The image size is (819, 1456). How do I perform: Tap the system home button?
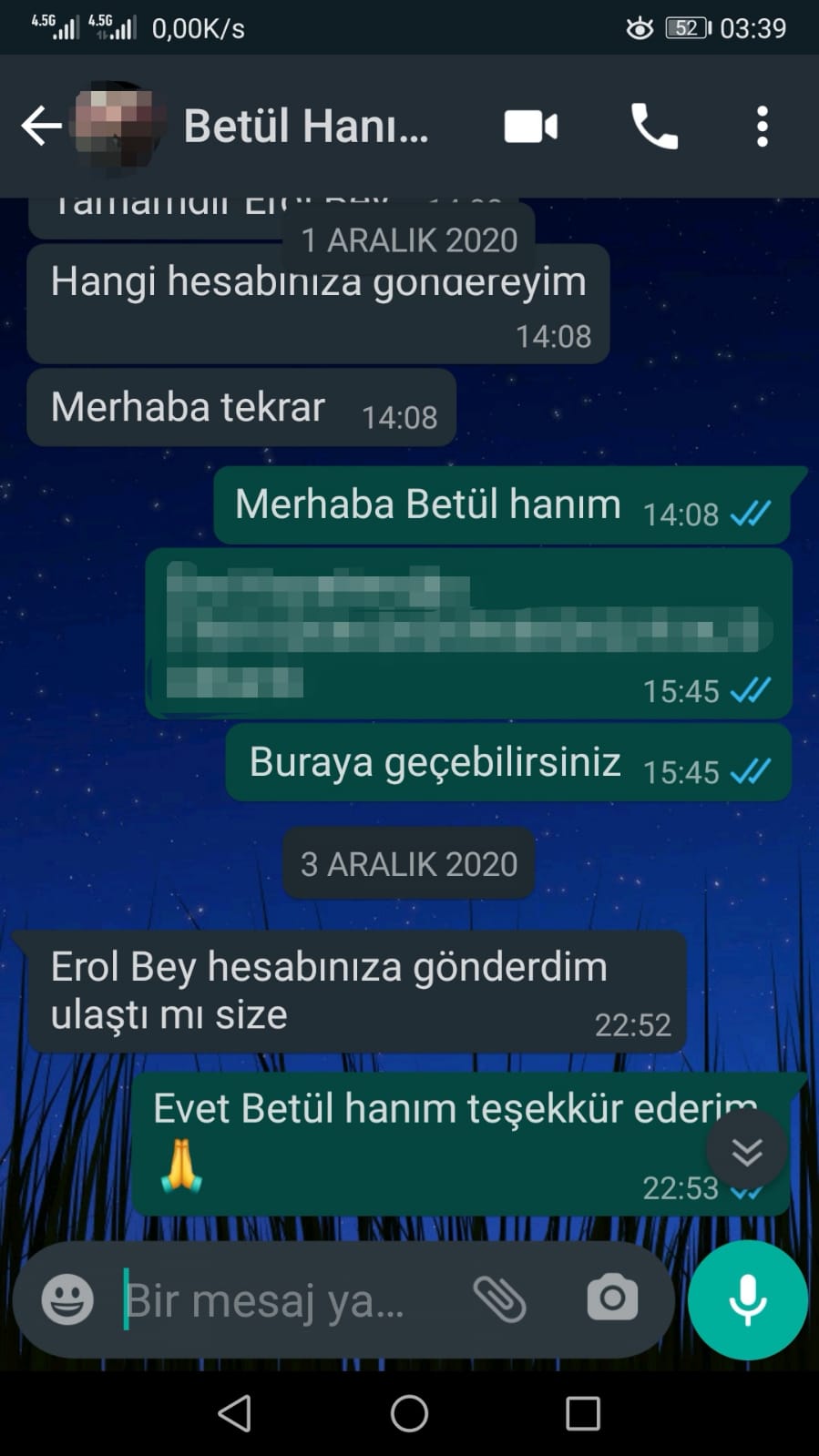(x=409, y=1414)
